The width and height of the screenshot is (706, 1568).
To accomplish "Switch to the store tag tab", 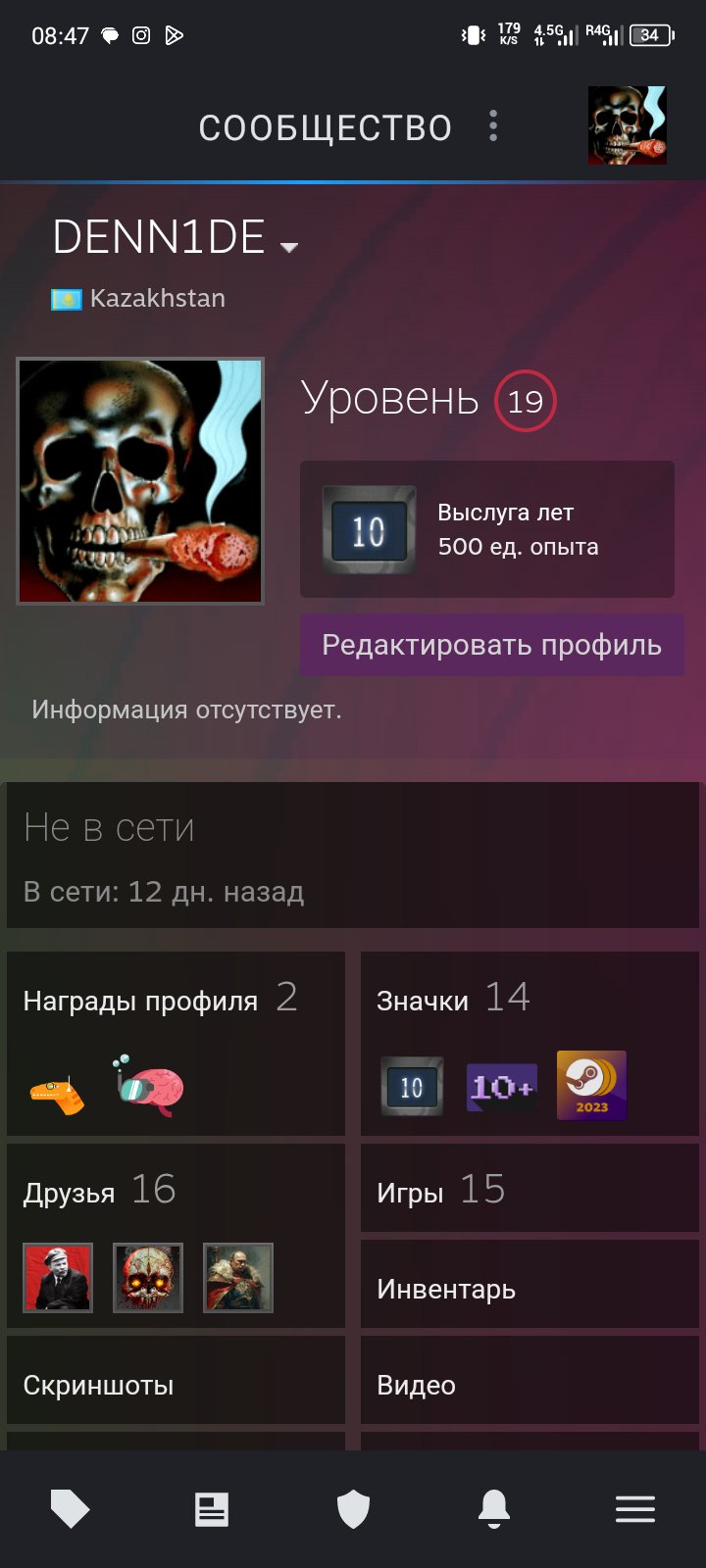I will pos(71,1509).
